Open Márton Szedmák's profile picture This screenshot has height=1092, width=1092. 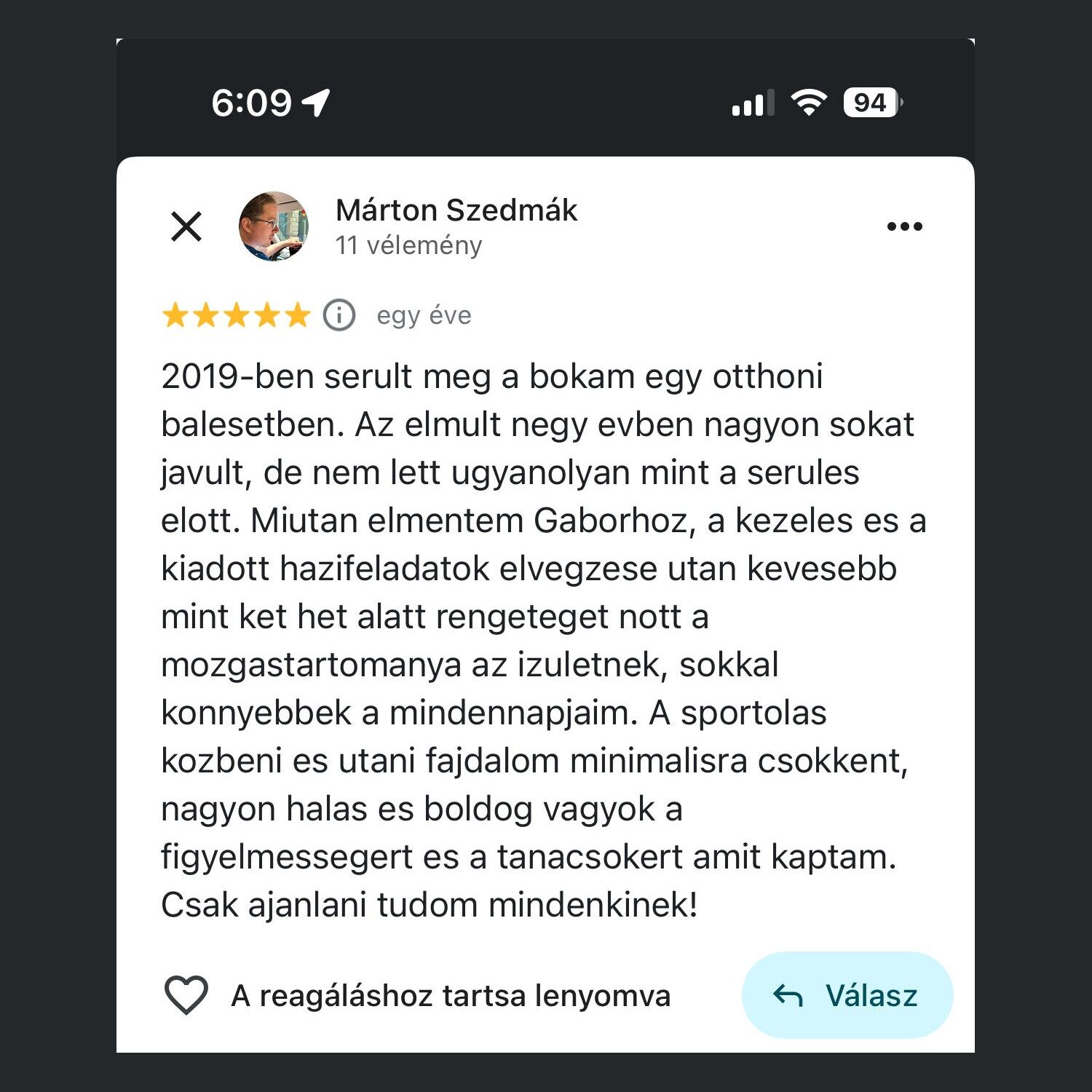point(274,226)
